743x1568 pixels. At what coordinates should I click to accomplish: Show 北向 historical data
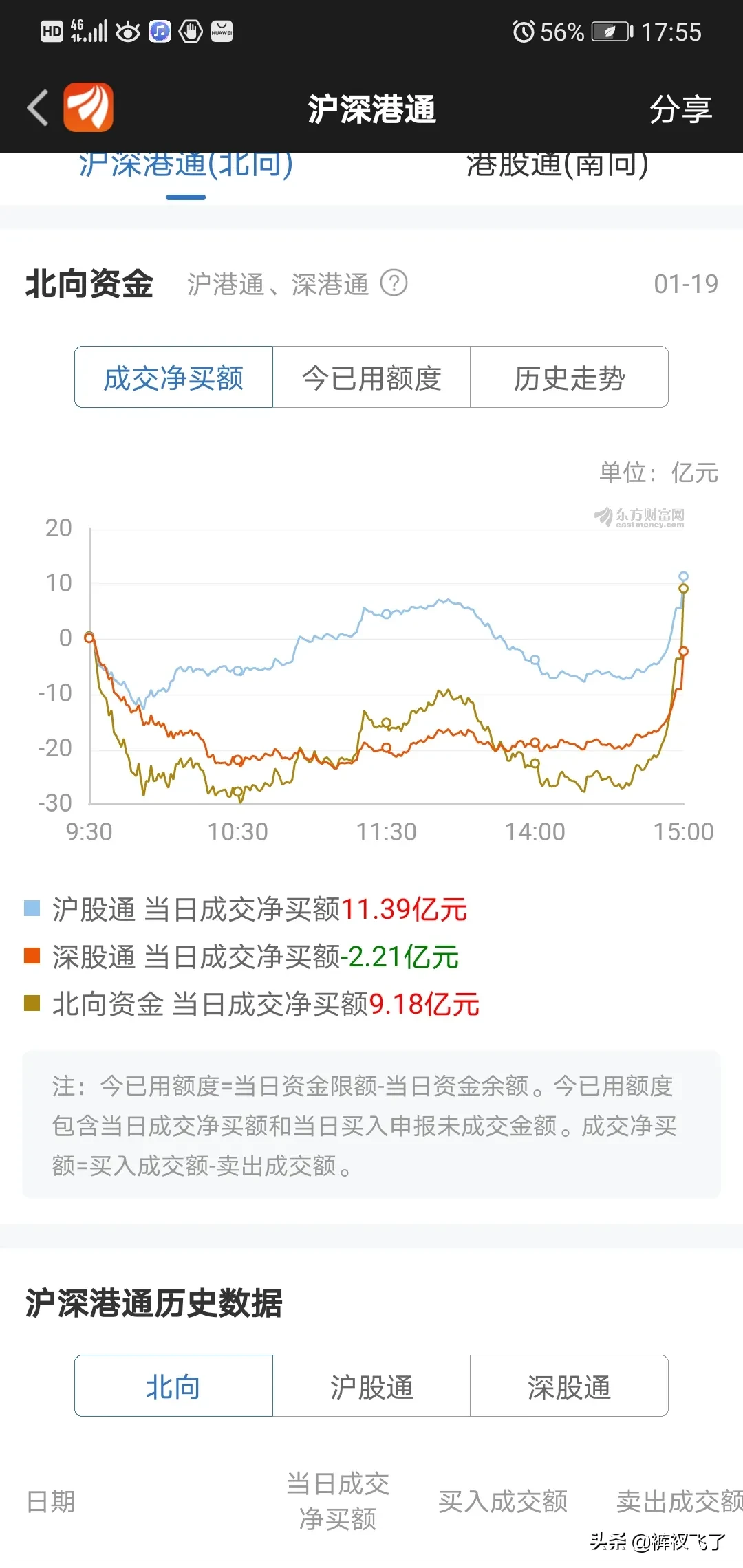click(174, 1386)
